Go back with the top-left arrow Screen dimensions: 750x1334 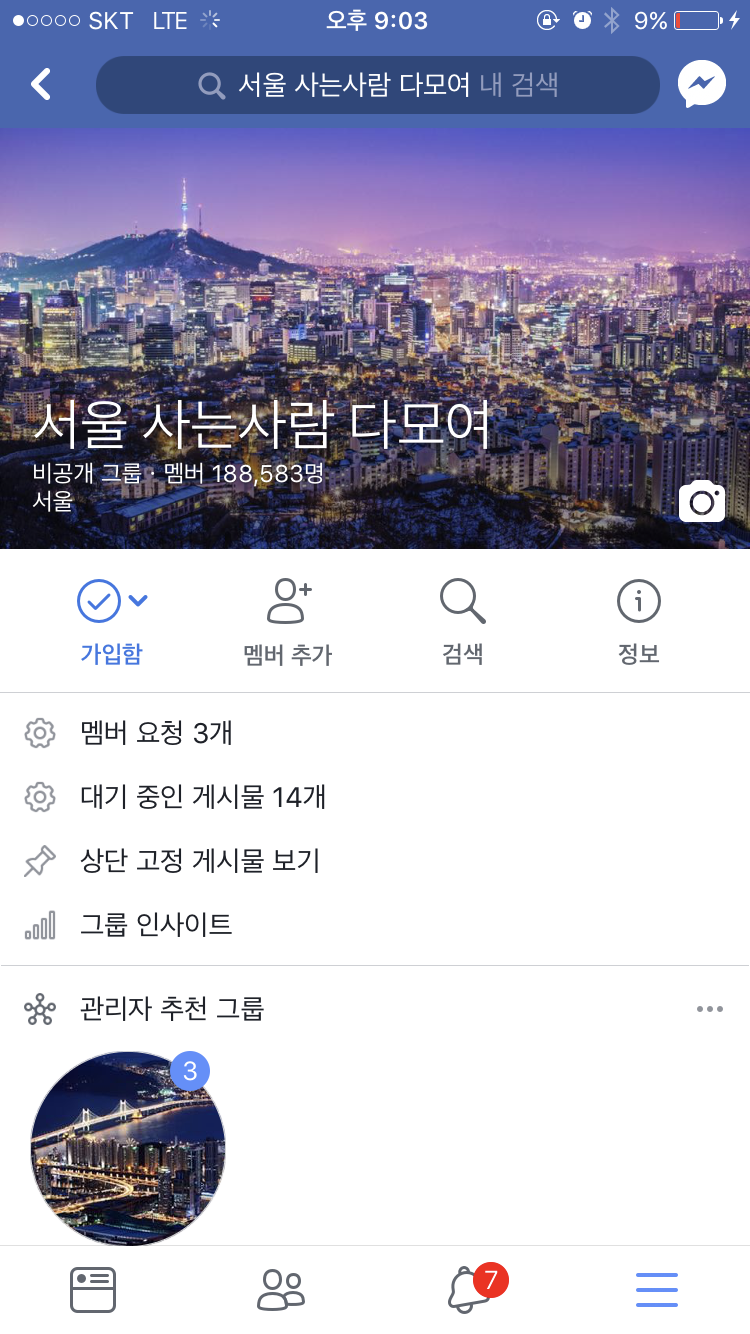tap(41, 85)
